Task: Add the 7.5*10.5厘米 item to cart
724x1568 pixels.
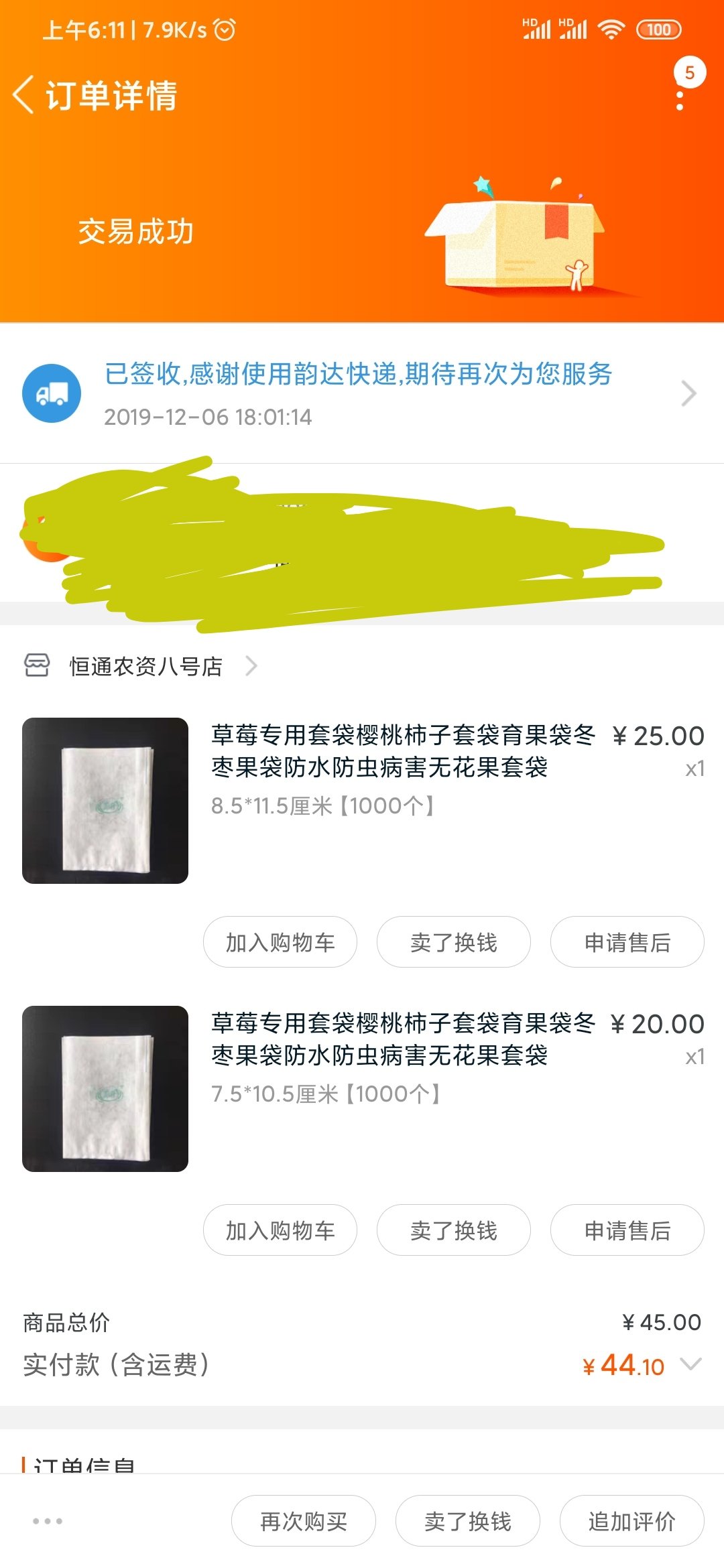Action: tap(280, 1230)
